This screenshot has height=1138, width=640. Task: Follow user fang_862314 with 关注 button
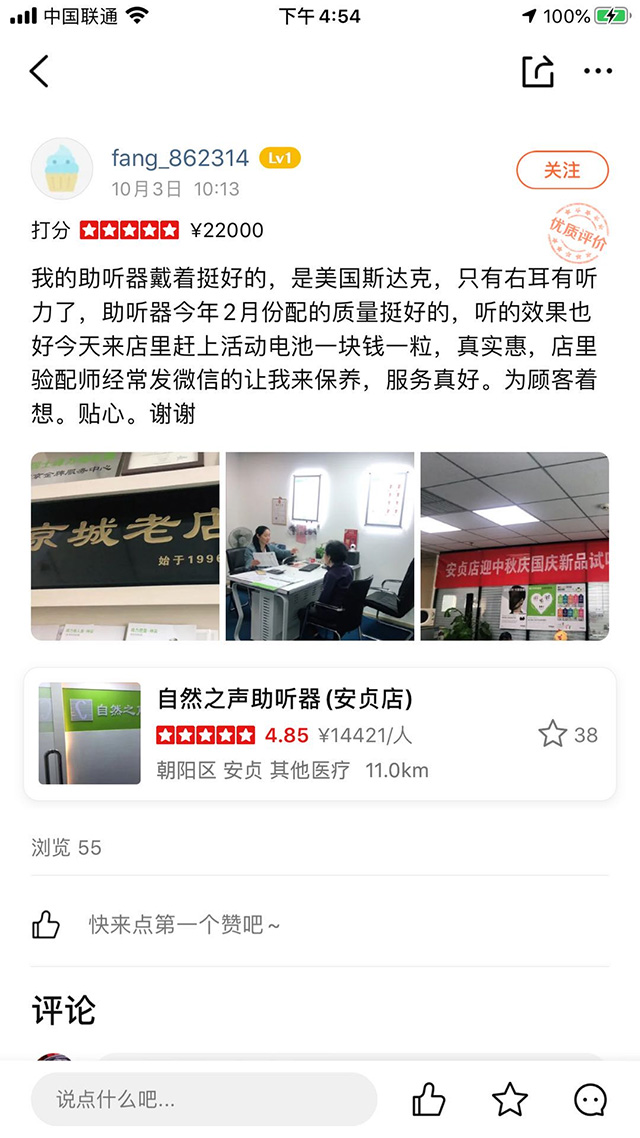(562, 171)
